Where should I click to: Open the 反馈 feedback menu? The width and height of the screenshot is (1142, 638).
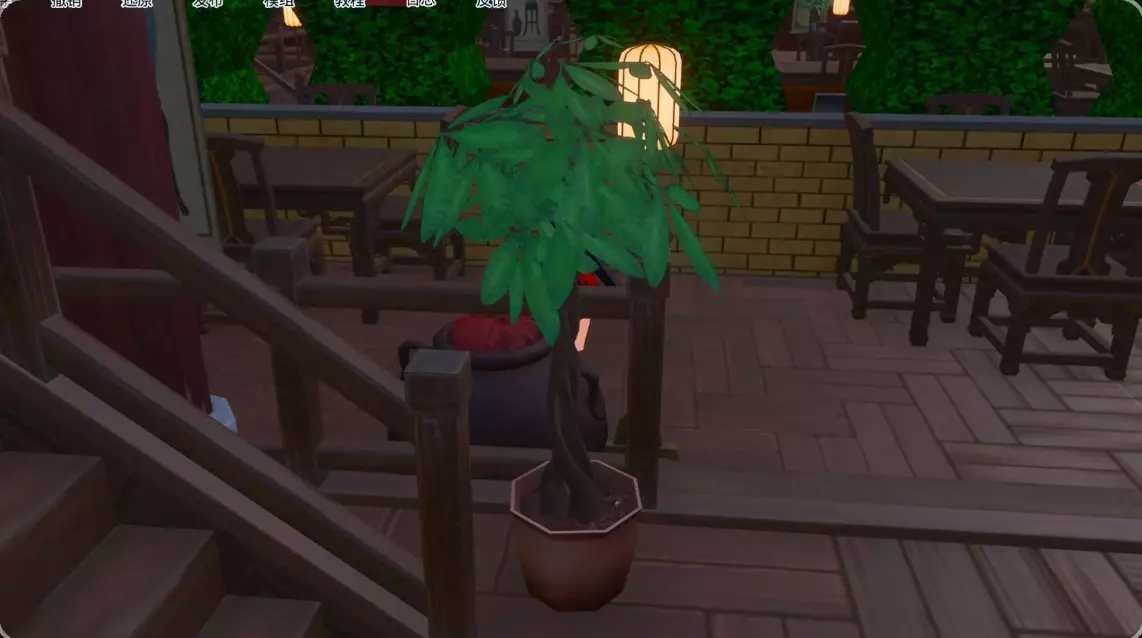tap(491, 3)
